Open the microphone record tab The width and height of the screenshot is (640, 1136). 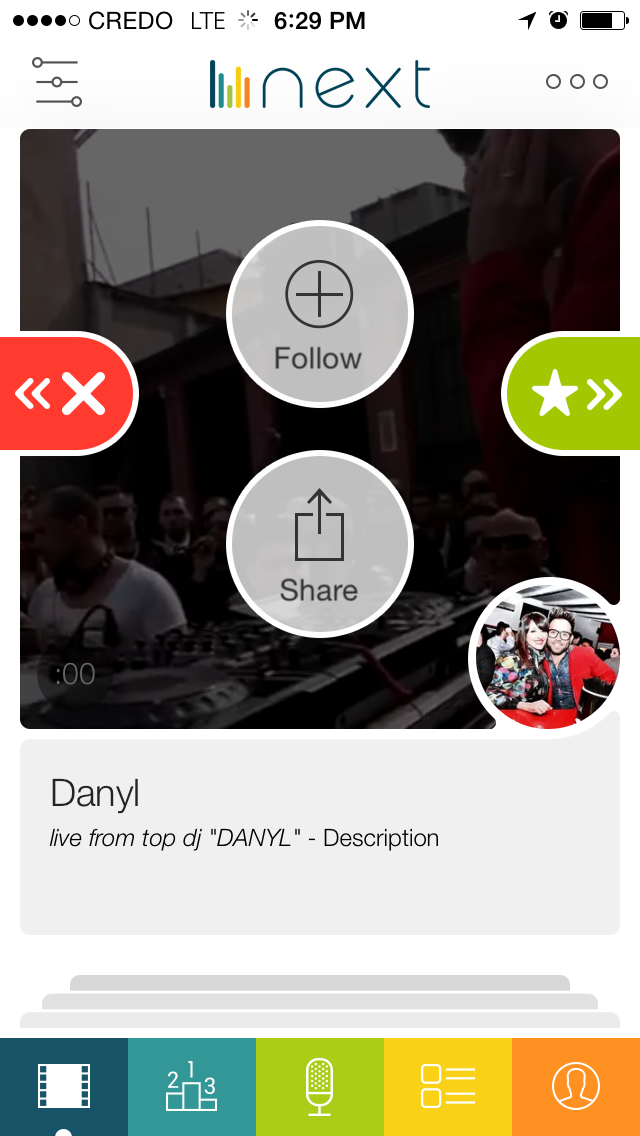click(x=319, y=1086)
